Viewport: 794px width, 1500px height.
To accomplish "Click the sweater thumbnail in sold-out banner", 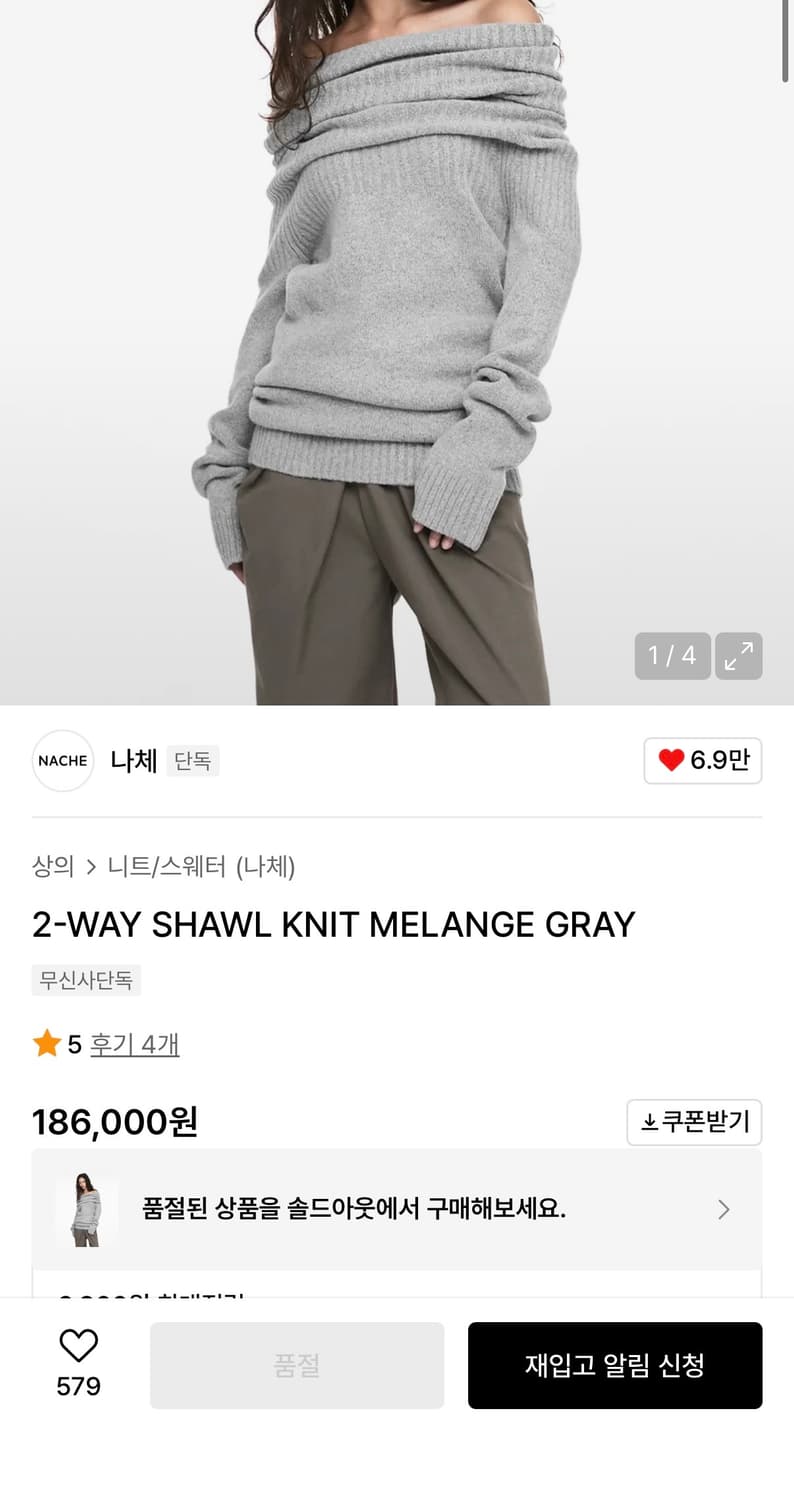I will pyautogui.click(x=84, y=1209).
